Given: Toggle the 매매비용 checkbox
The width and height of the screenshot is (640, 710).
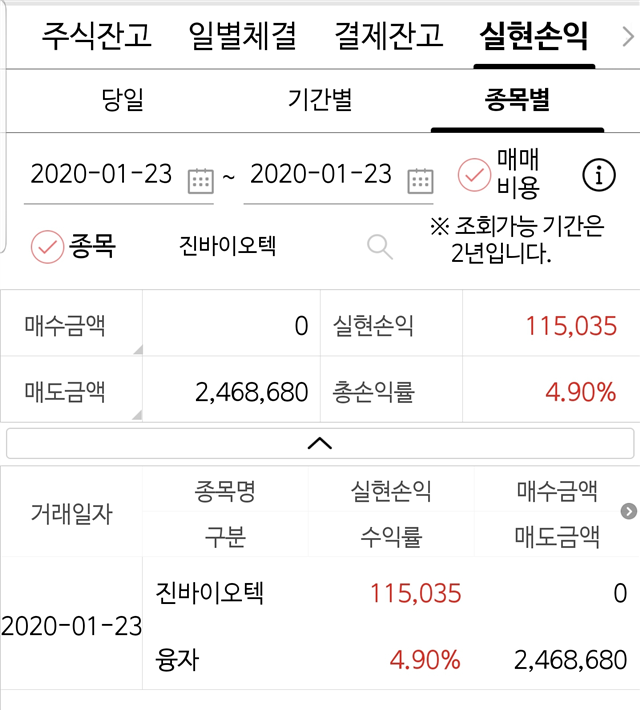Looking at the screenshot, I should 474,175.
